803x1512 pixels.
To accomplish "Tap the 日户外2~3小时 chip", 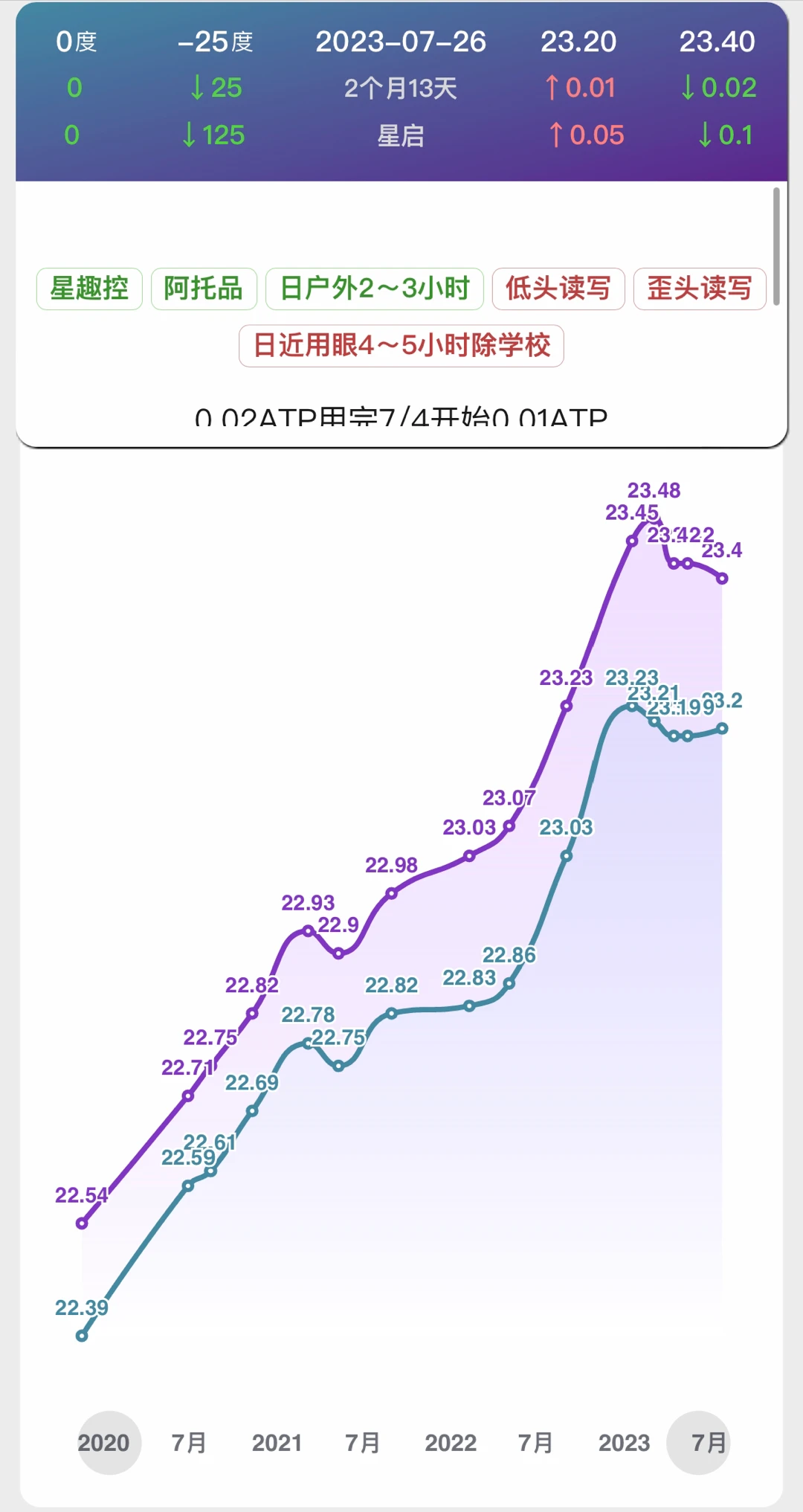I will click(375, 289).
